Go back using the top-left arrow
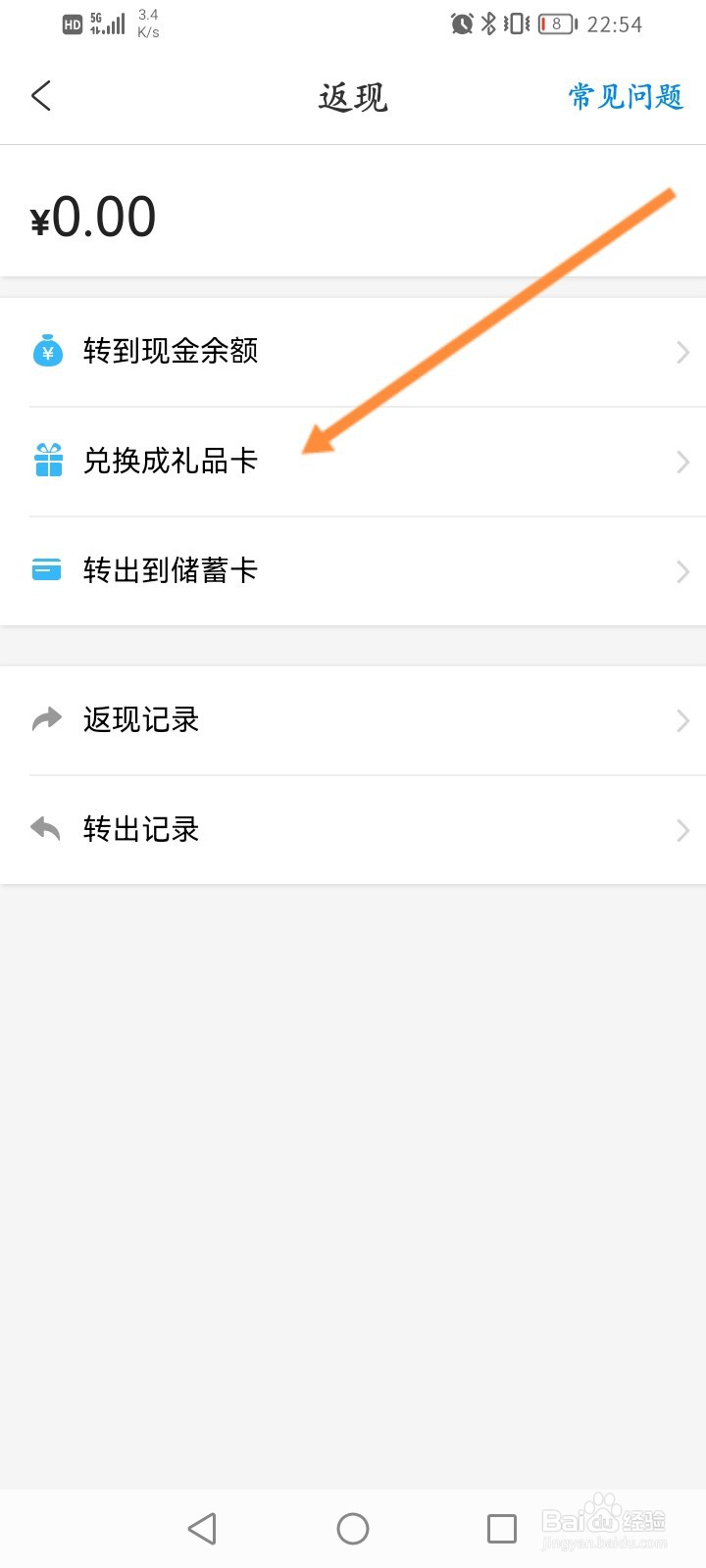 point(41,96)
